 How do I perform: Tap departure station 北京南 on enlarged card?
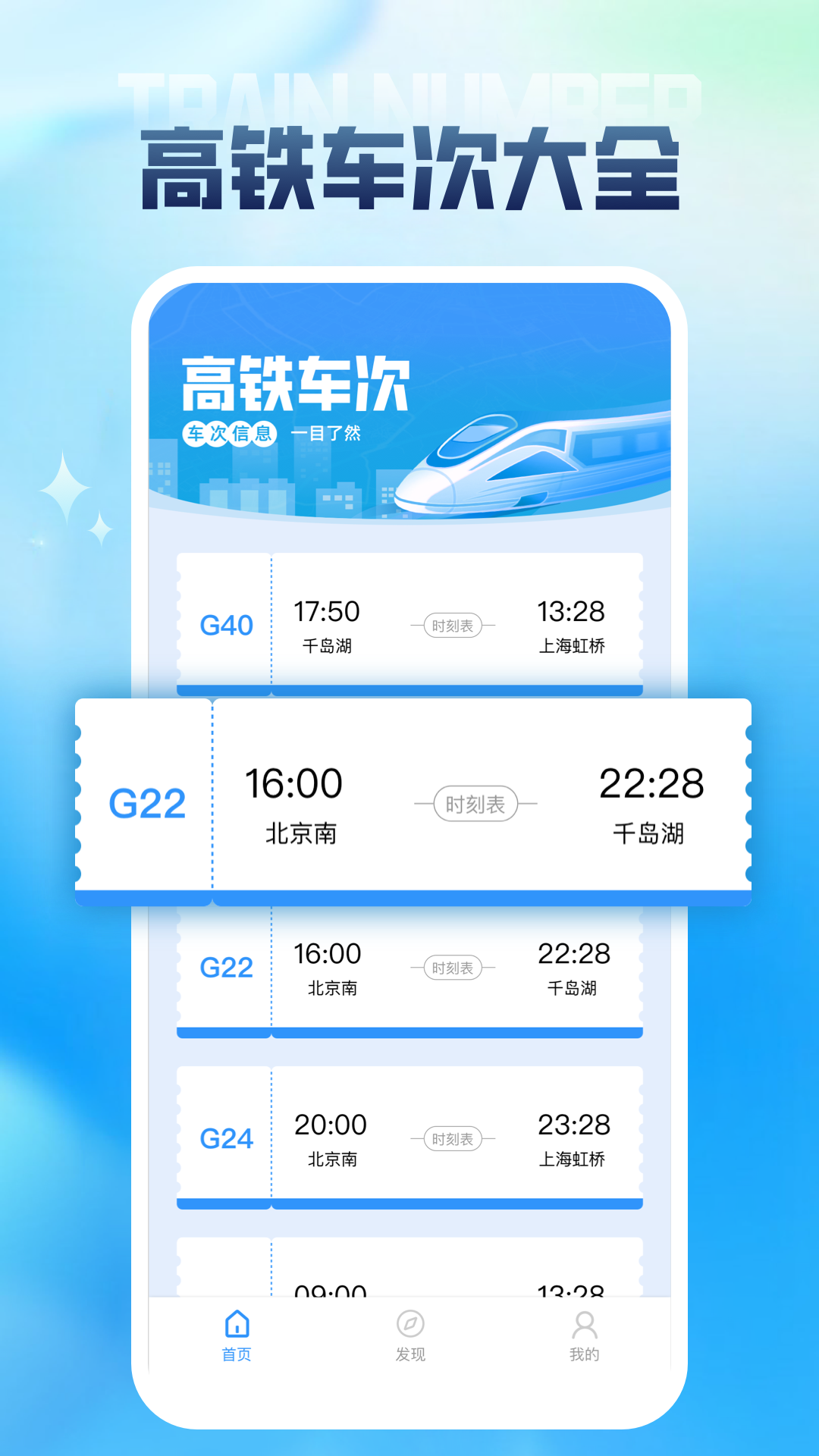pyautogui.click(x=302, y=834)
